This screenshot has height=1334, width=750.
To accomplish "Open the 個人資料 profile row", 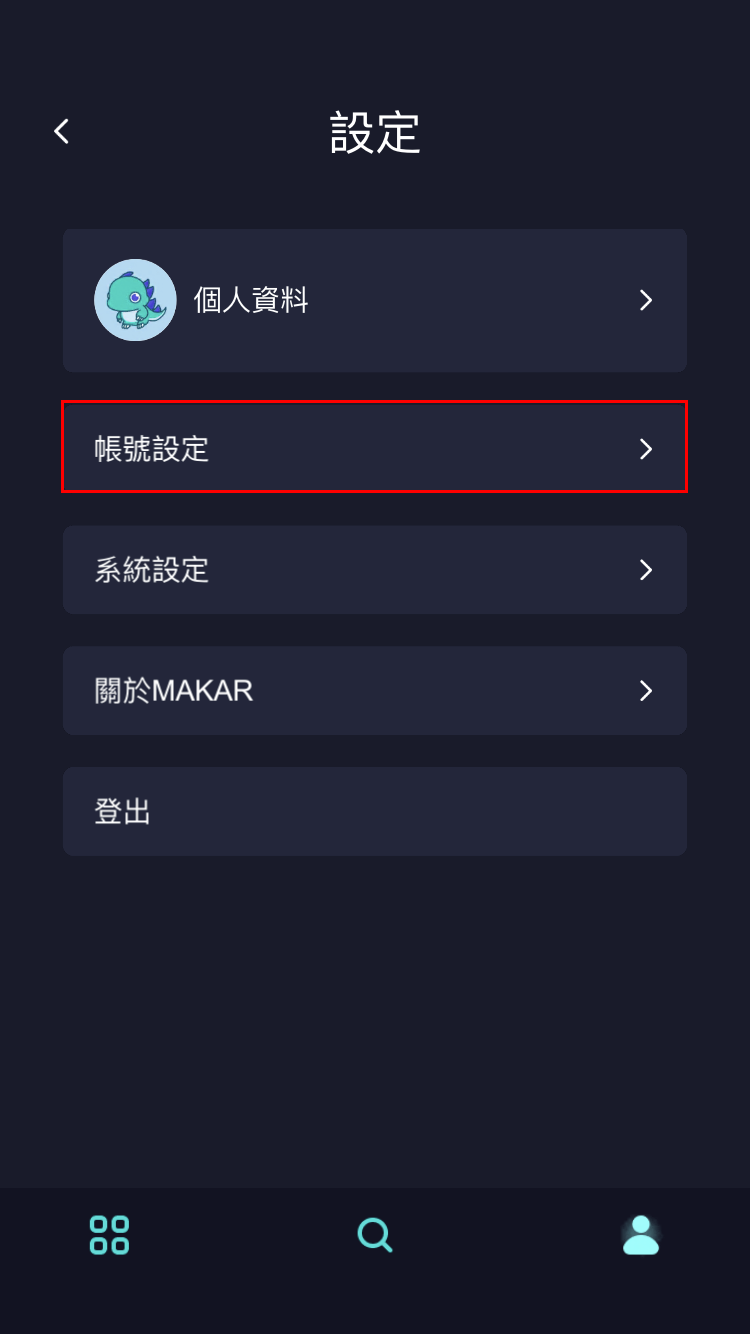I will 374,300.
